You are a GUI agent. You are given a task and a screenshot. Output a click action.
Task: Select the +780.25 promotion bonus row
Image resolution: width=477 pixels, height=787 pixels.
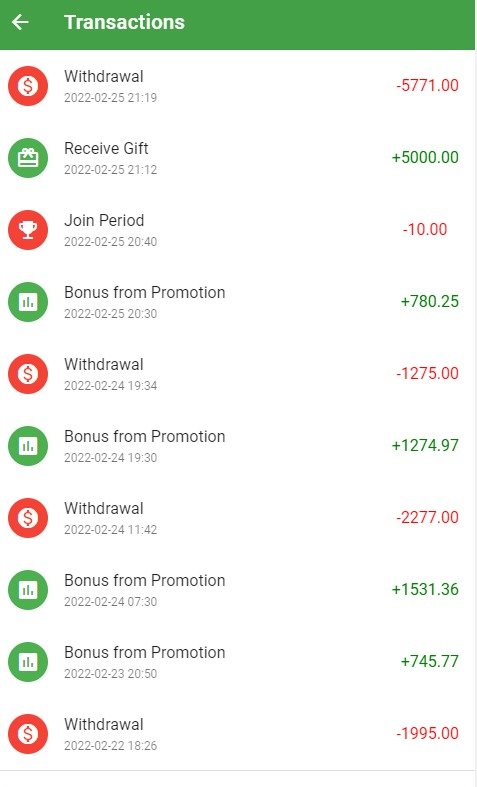(237, 302)
